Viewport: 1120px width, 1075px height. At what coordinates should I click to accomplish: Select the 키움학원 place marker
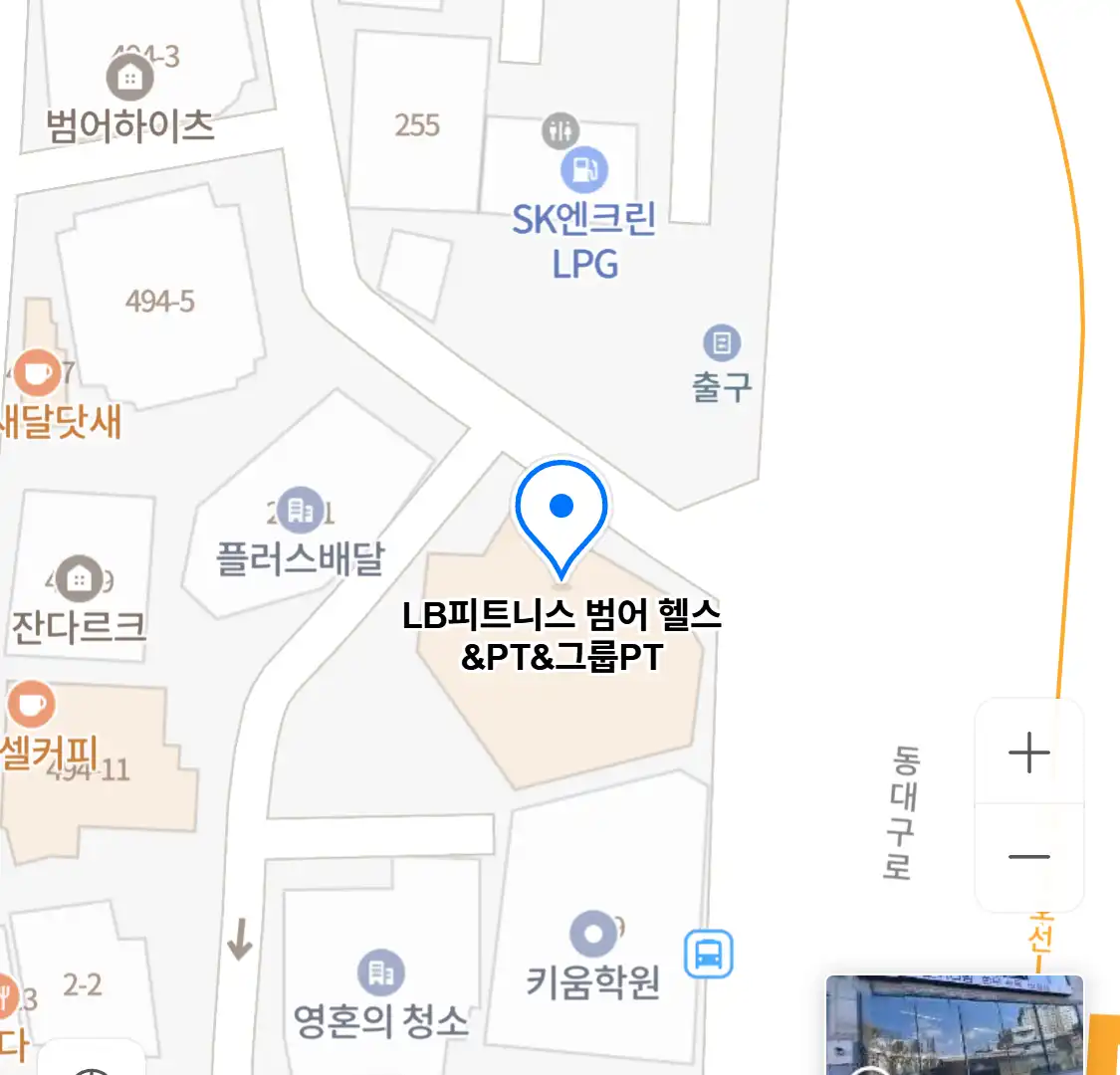[593, 935]
